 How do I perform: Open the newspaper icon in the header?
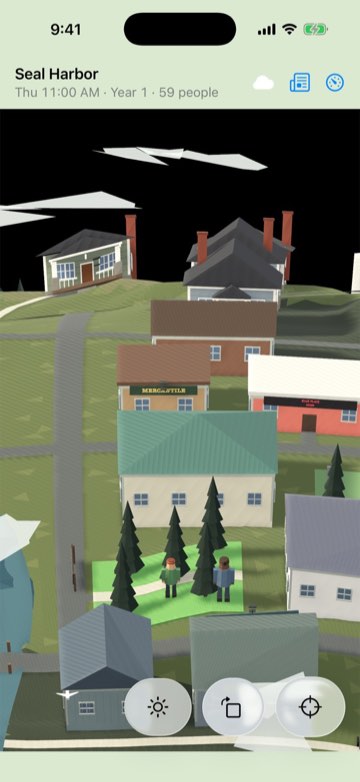pos(300,82)
